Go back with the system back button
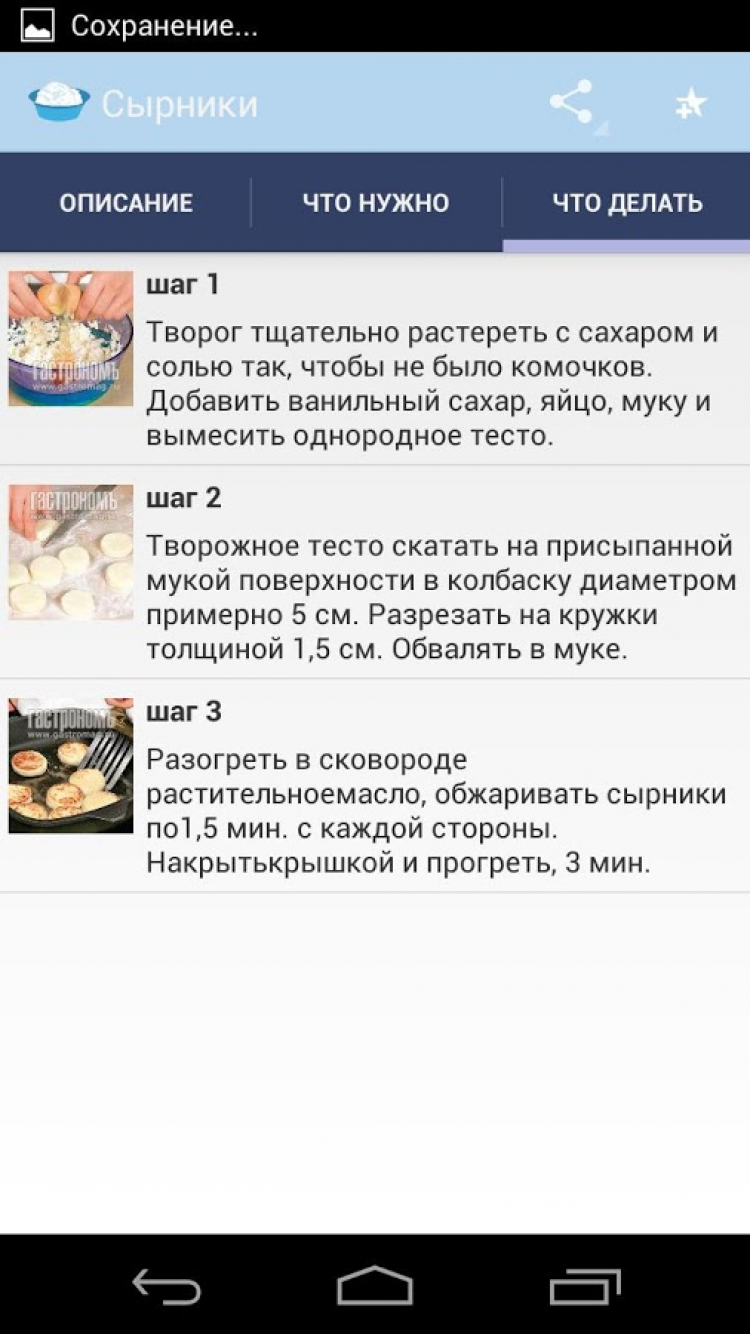750x1334 pixels. tap(167, 1285)
